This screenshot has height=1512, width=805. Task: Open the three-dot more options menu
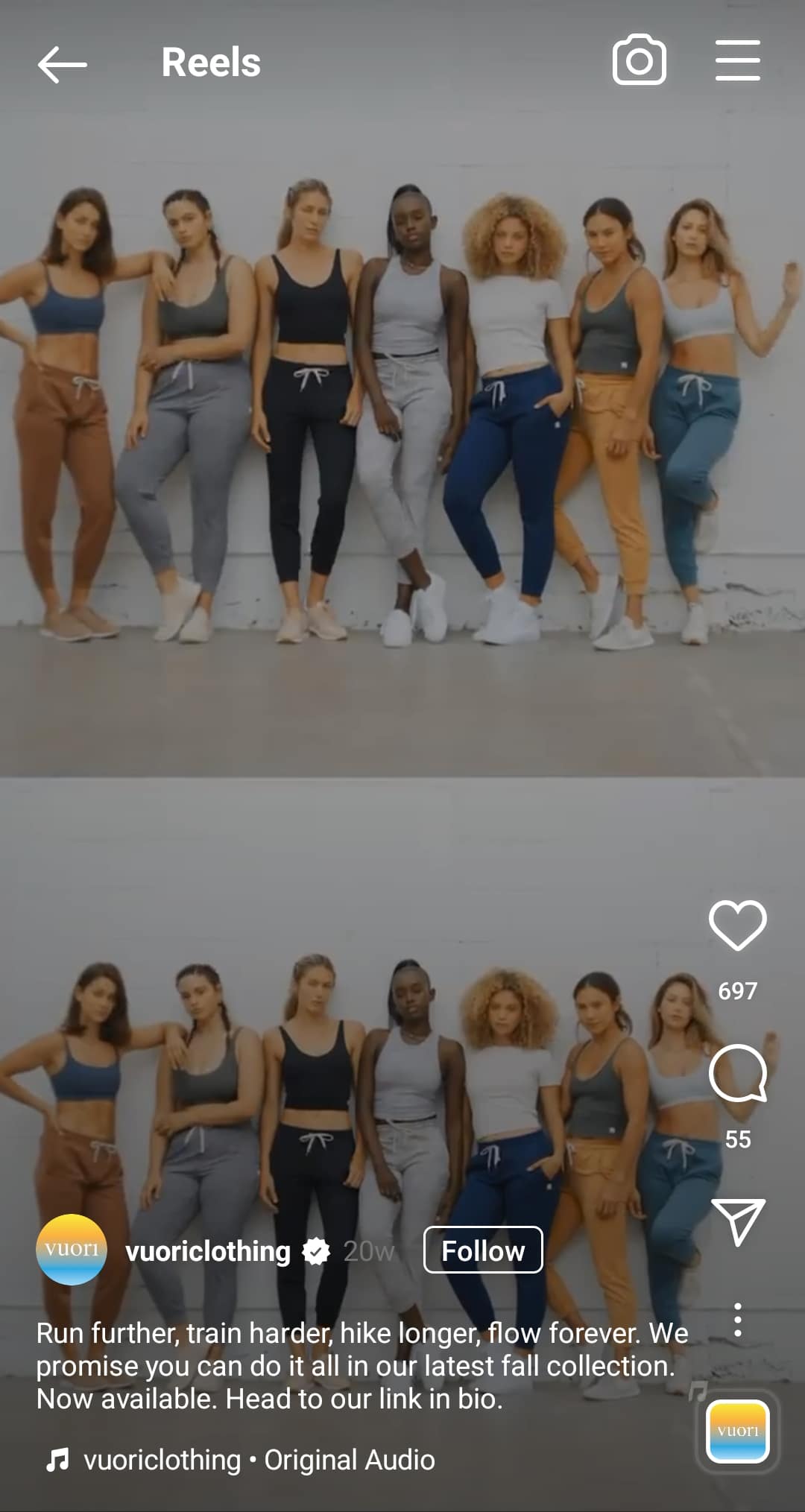pyautogui.click(x=737, y=1320)
